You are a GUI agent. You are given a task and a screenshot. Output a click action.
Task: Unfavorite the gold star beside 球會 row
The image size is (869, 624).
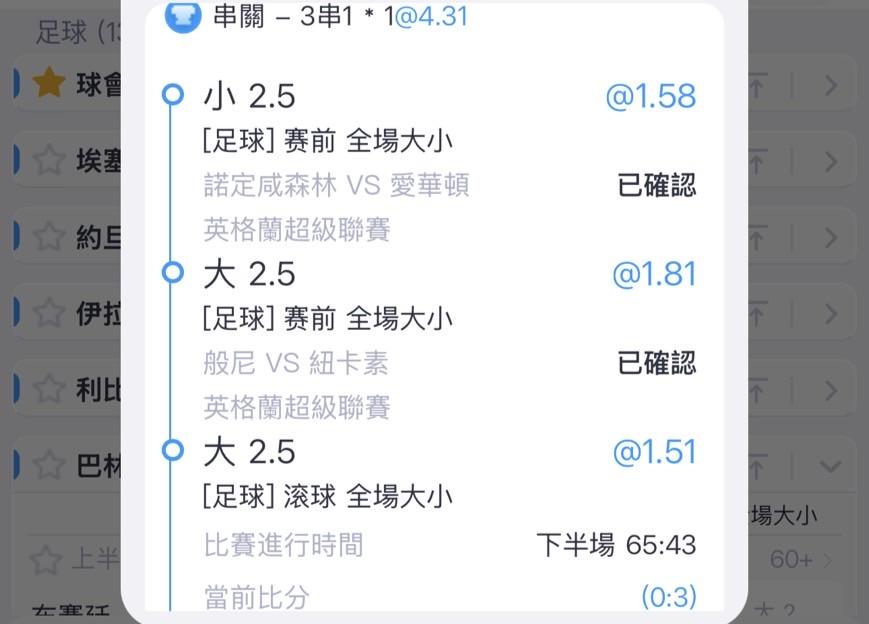[49, 83]
